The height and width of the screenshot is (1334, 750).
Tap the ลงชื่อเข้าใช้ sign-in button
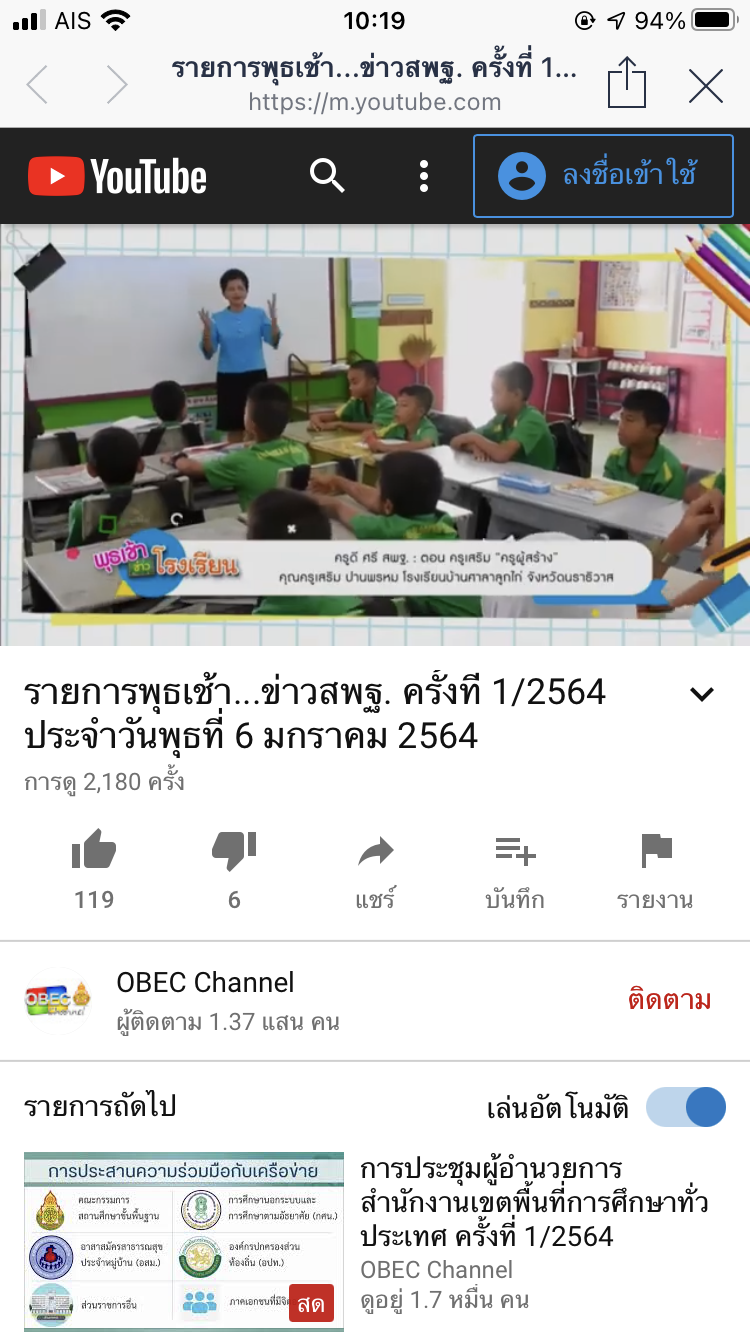click(603, 176)
